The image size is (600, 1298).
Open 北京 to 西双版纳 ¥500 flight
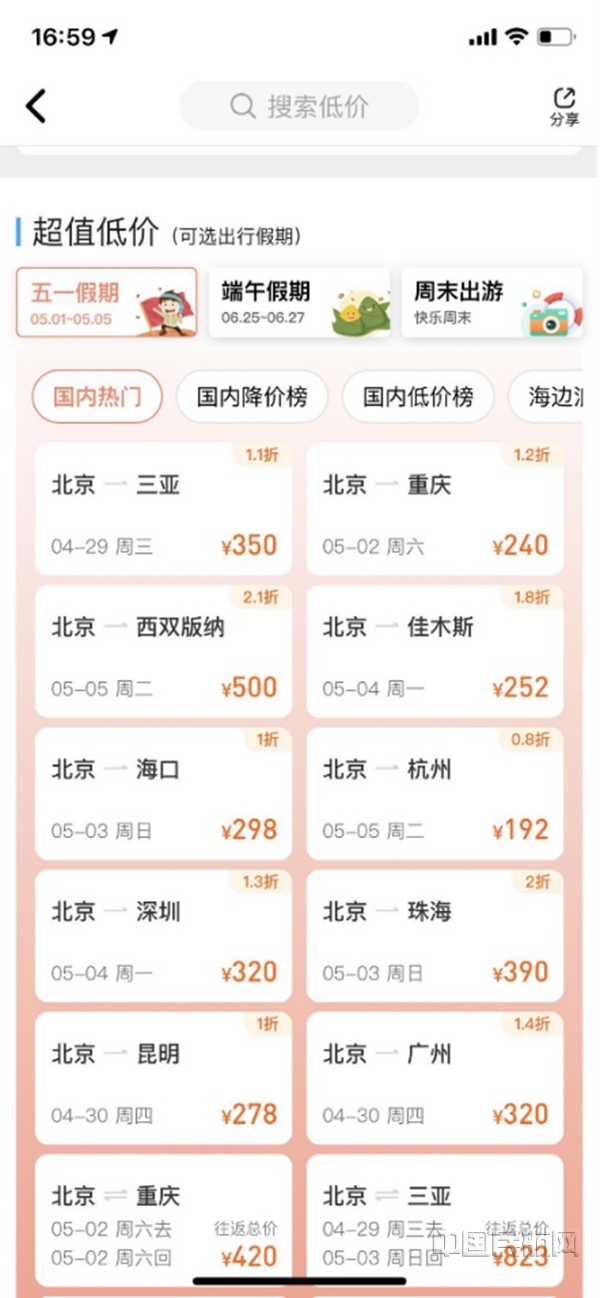pyautogui.click(x=163, y=652)
